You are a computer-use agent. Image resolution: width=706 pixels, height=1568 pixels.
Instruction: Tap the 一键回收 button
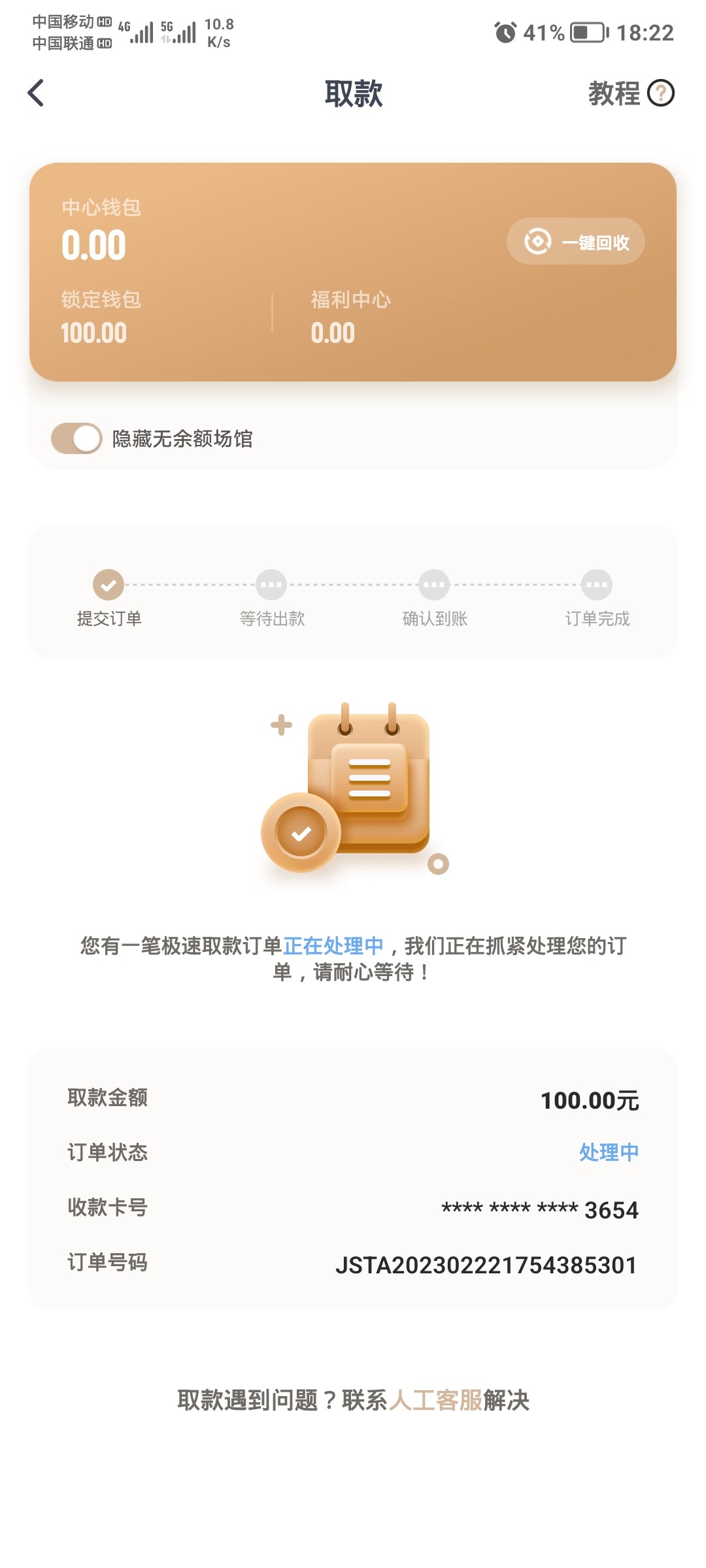point(575,242)
